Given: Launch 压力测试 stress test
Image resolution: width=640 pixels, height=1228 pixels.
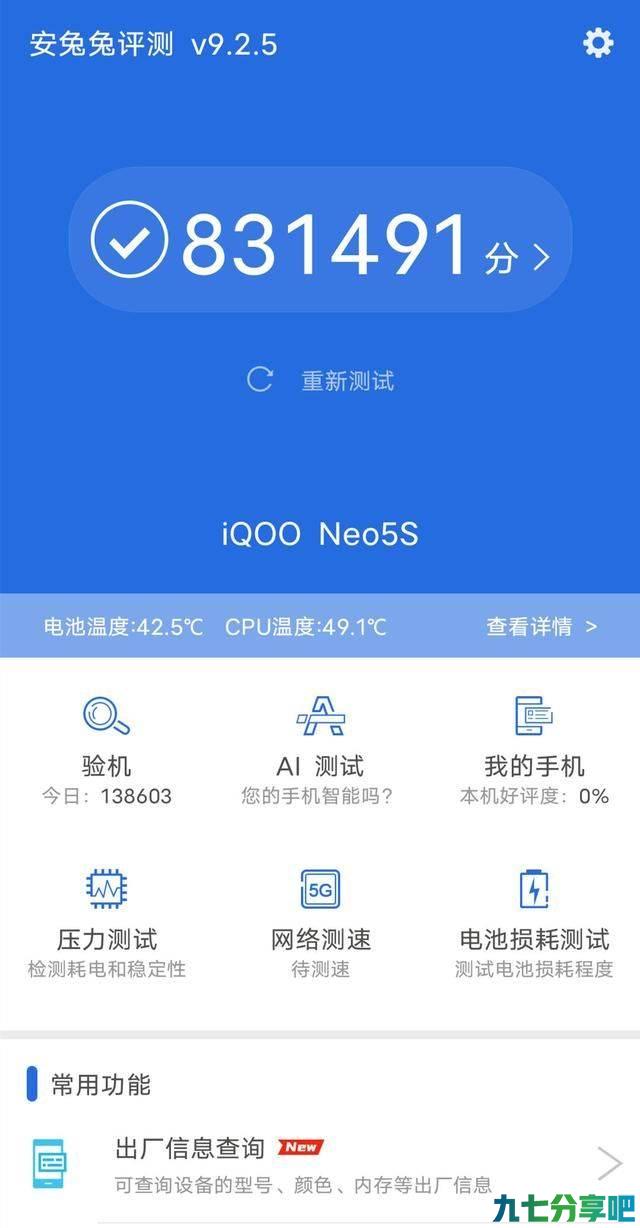Looking at the screenshot, I should [106, 923].
